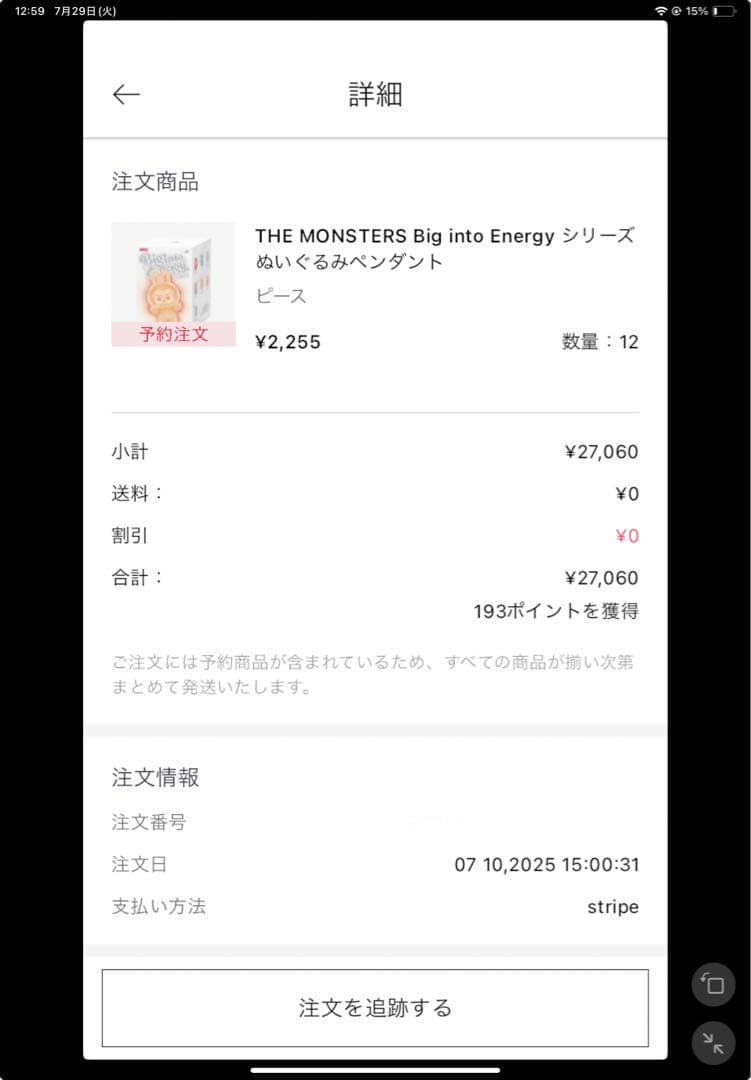Tap the rotate screen icon
This screenshot has height=1080, width=751.
[x=713, y=985]
